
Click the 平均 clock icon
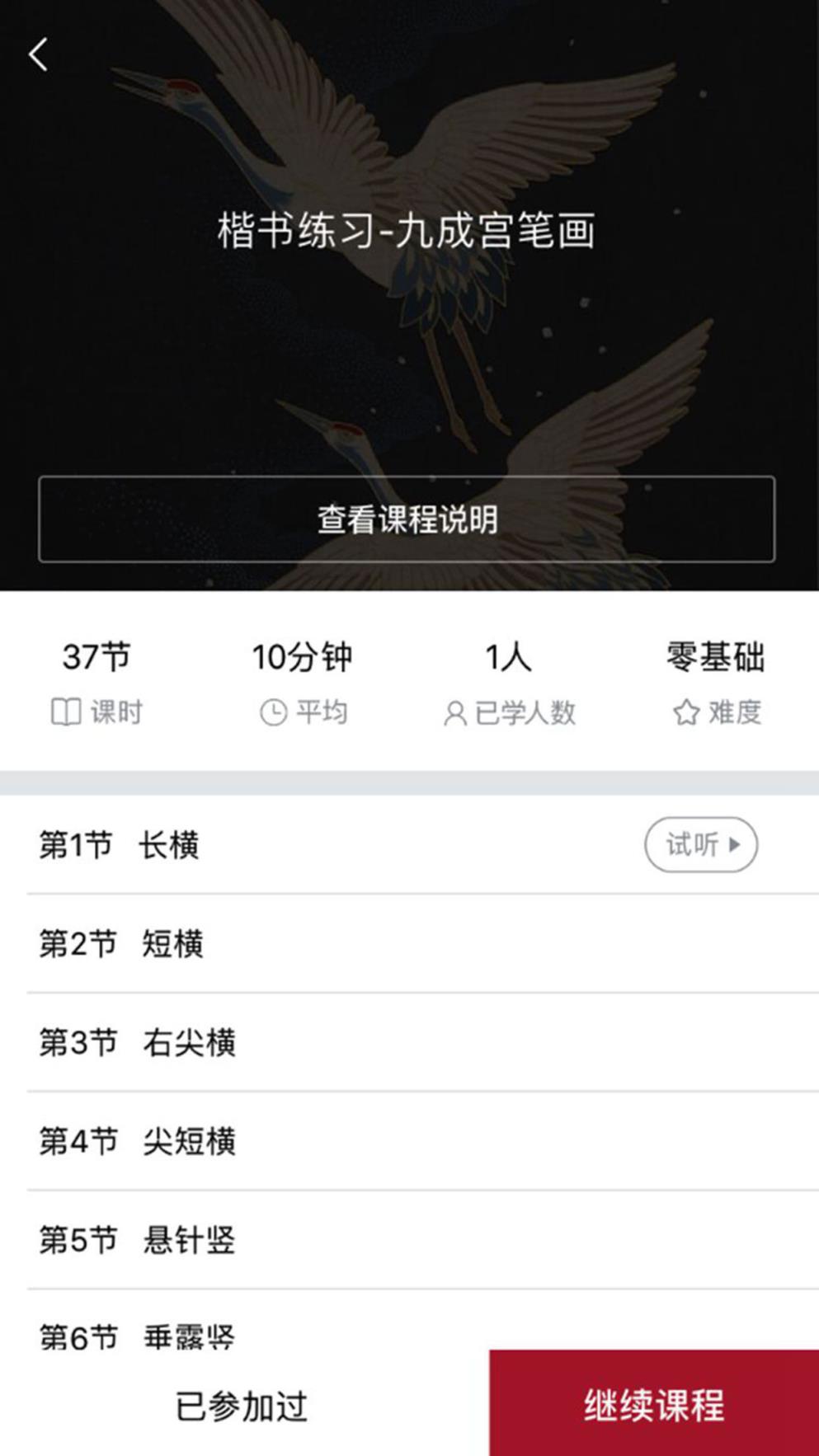(272, 711)
